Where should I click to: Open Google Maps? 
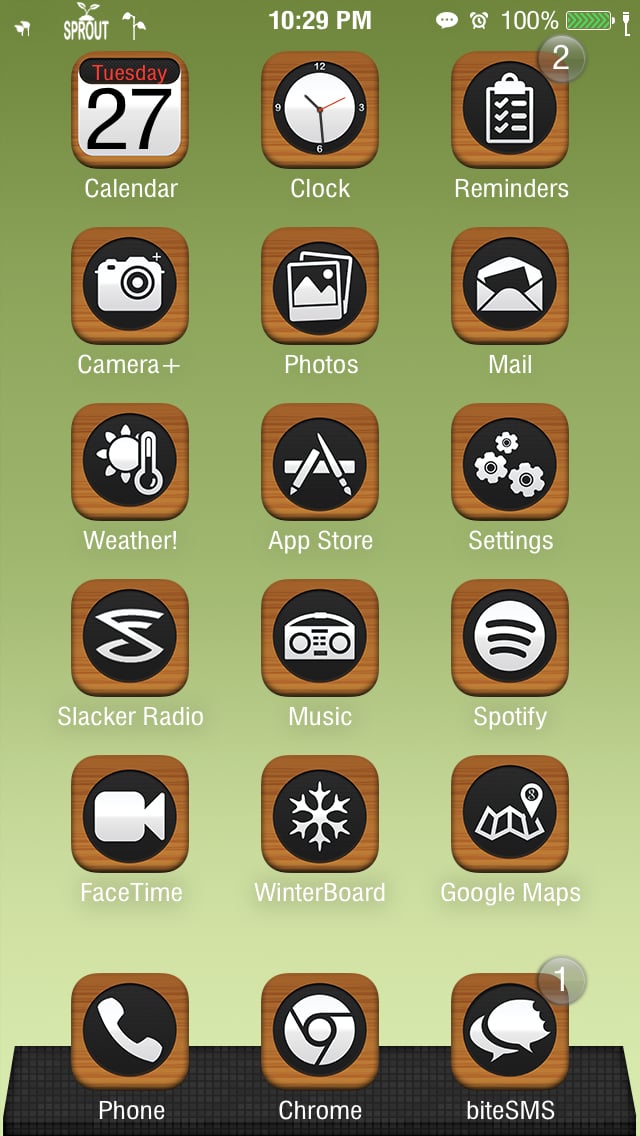(x=510, y=814)
